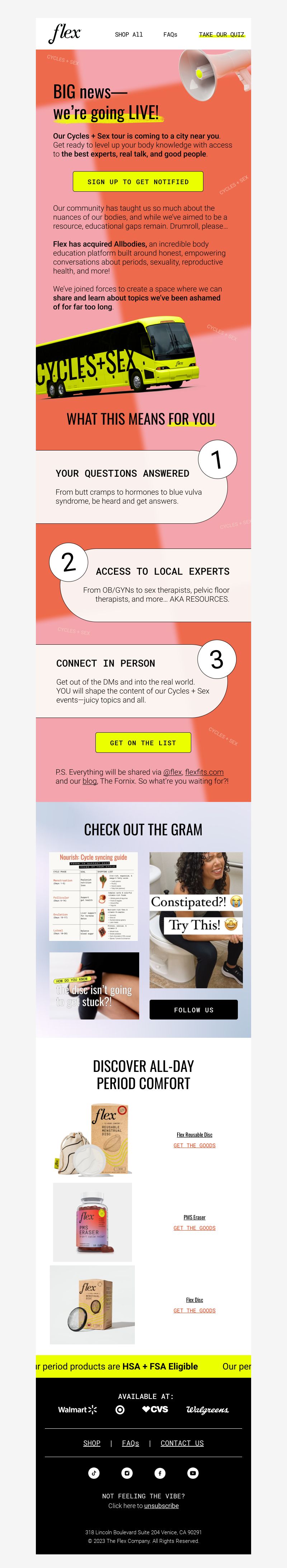Open the FAQs link in the header

[x=170, y=35]
